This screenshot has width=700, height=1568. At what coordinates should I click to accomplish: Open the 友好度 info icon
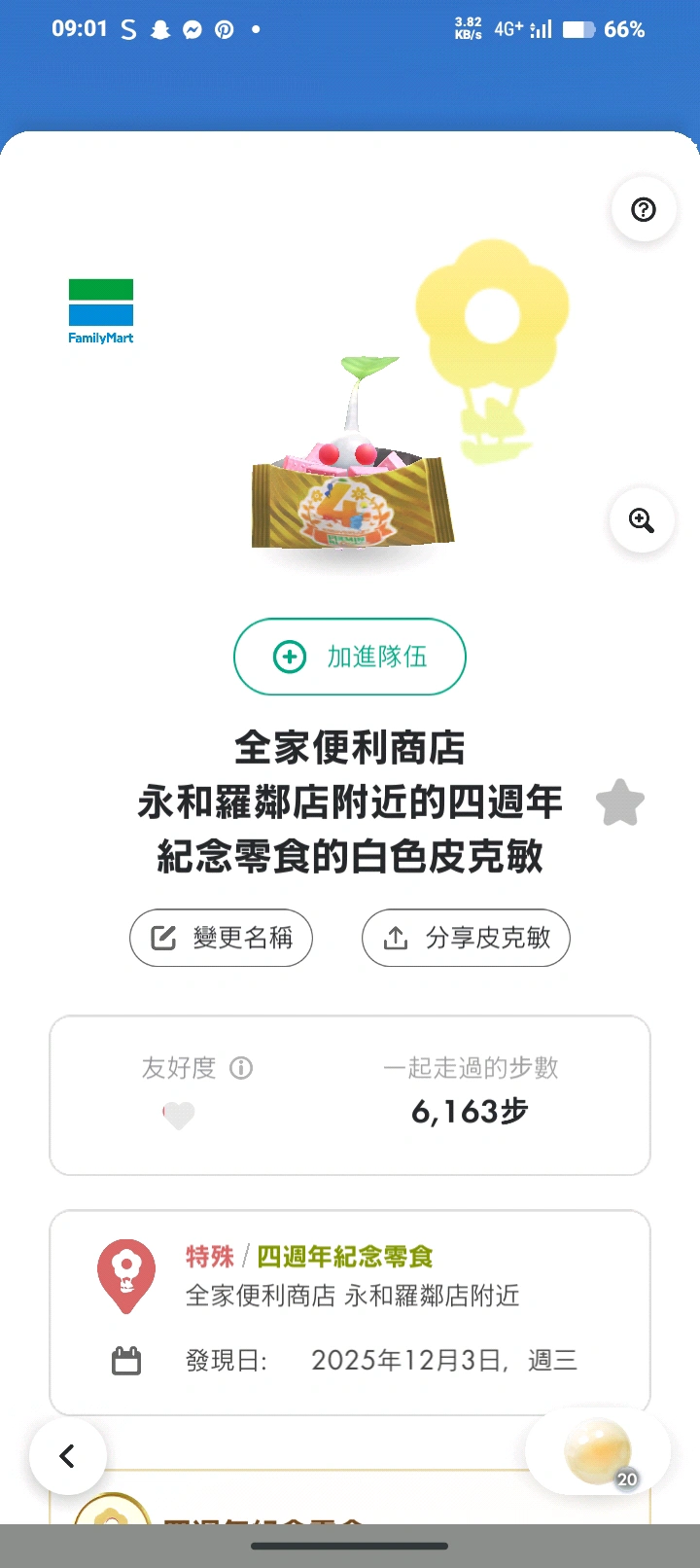[x=241, y=1068]
